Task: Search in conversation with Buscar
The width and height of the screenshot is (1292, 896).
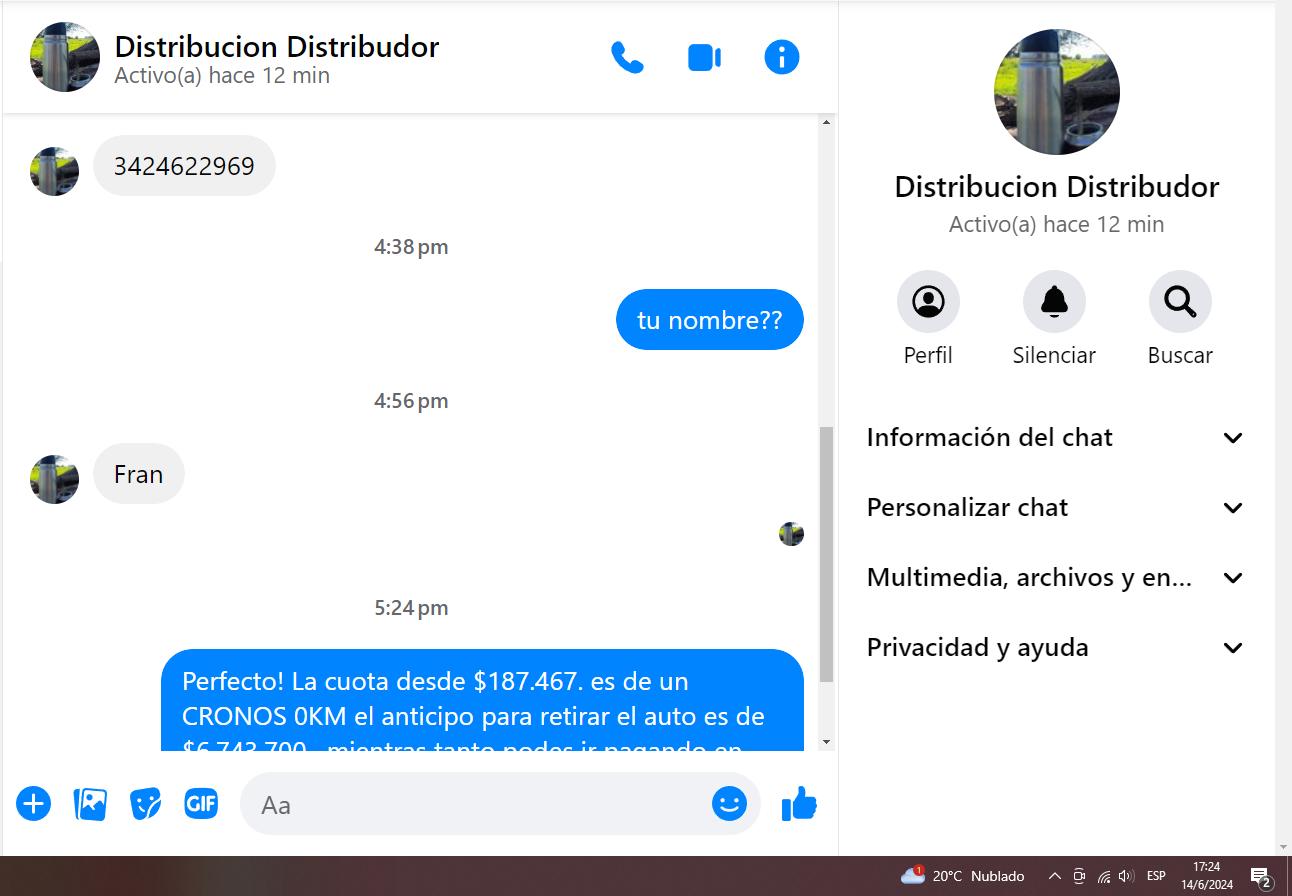Action: pyautogui.click(x=1180, y=301)
